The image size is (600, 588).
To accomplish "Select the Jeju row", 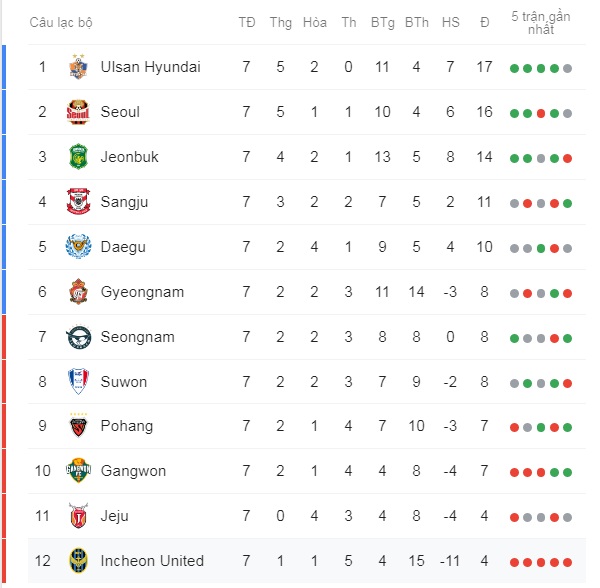I will (x=114, y=516).
